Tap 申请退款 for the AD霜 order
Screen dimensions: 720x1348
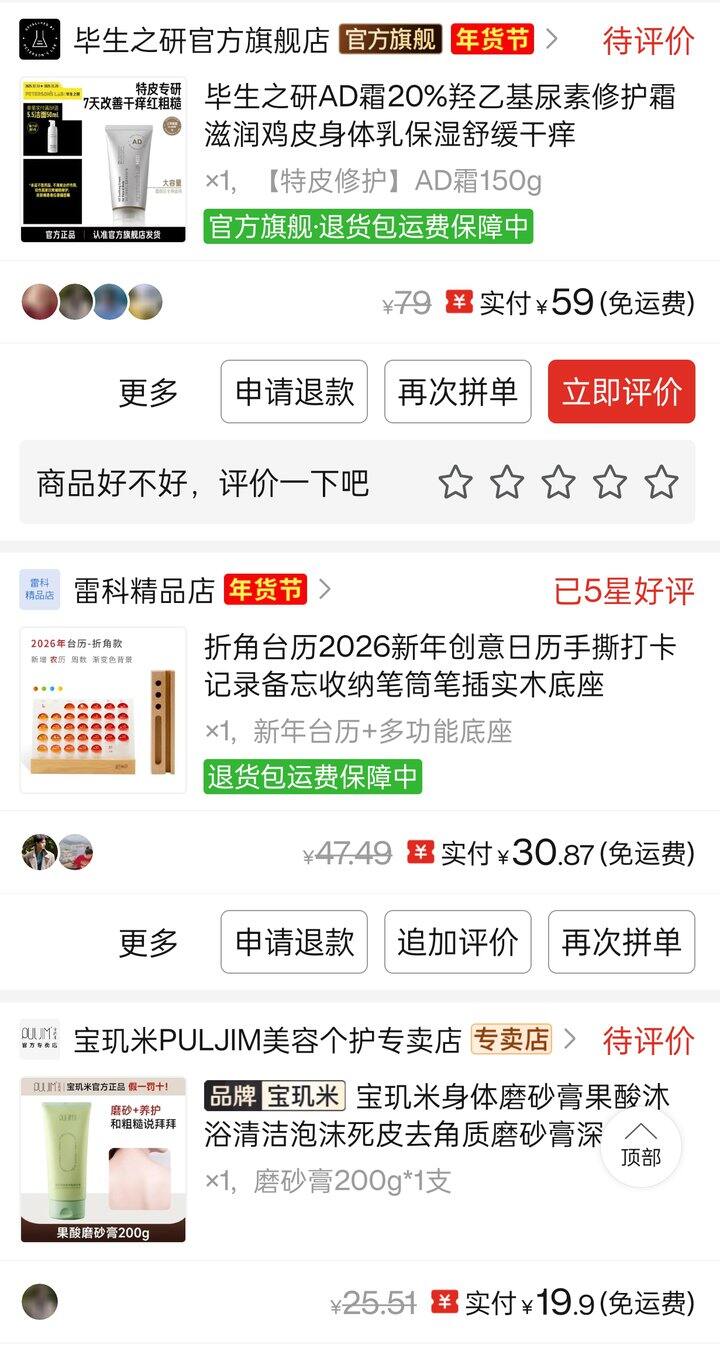(294, 392)
